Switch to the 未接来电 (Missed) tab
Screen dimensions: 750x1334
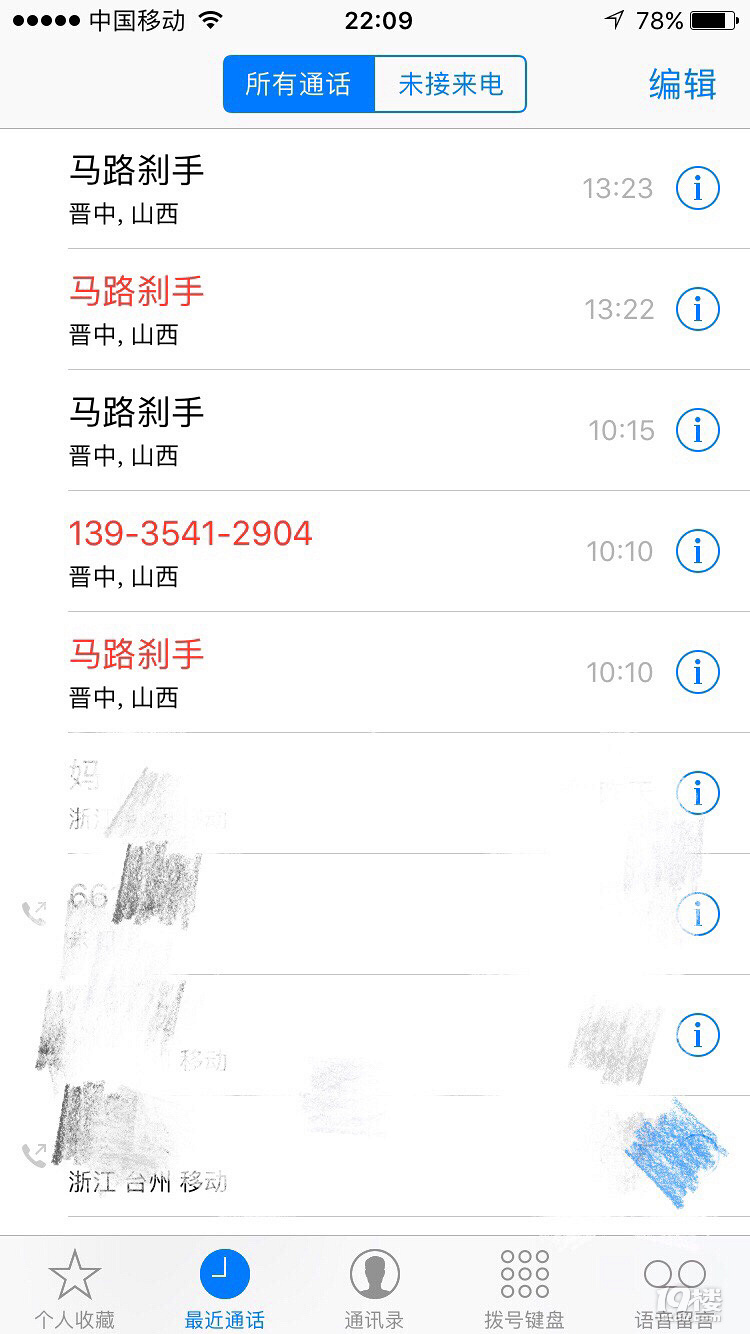[x=449, y=84]
